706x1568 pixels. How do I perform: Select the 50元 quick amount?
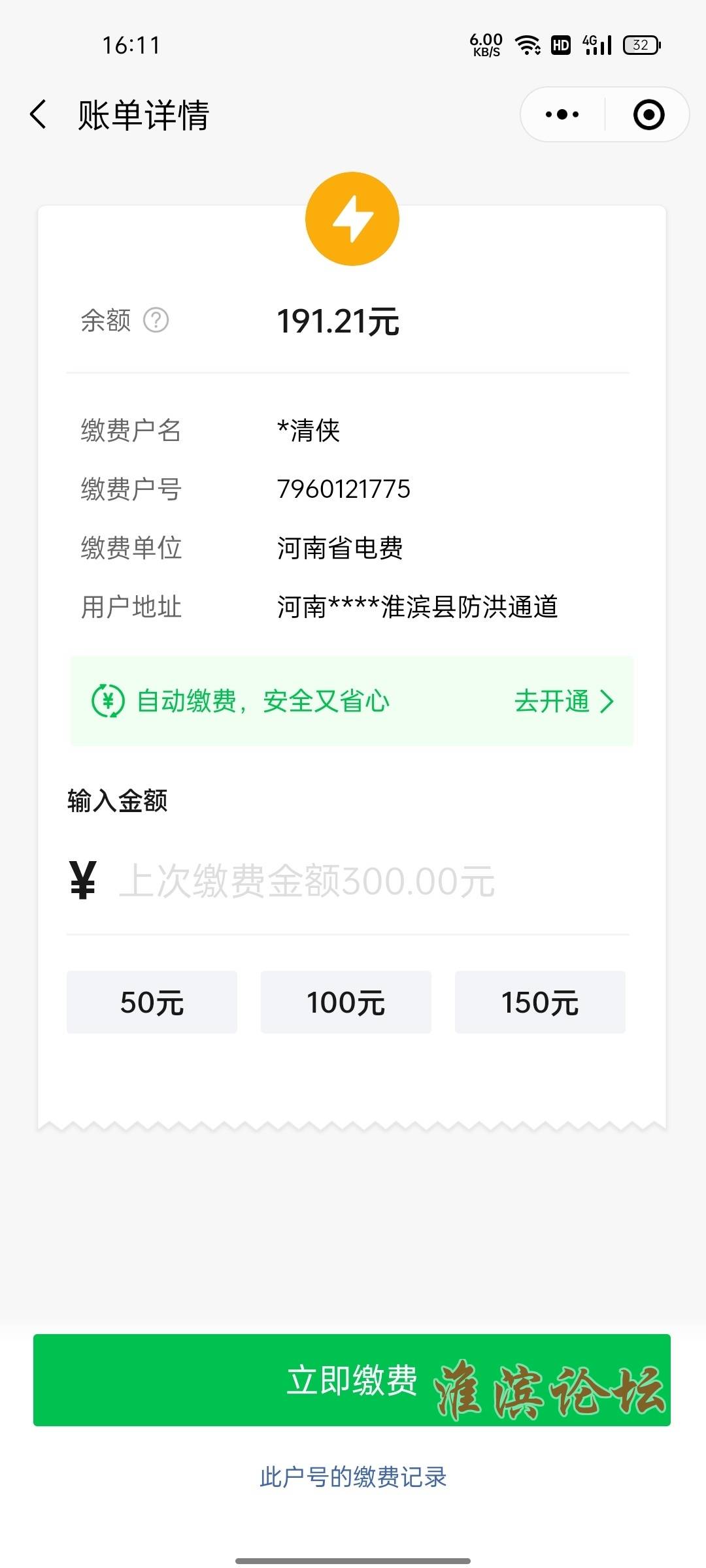152,1002
